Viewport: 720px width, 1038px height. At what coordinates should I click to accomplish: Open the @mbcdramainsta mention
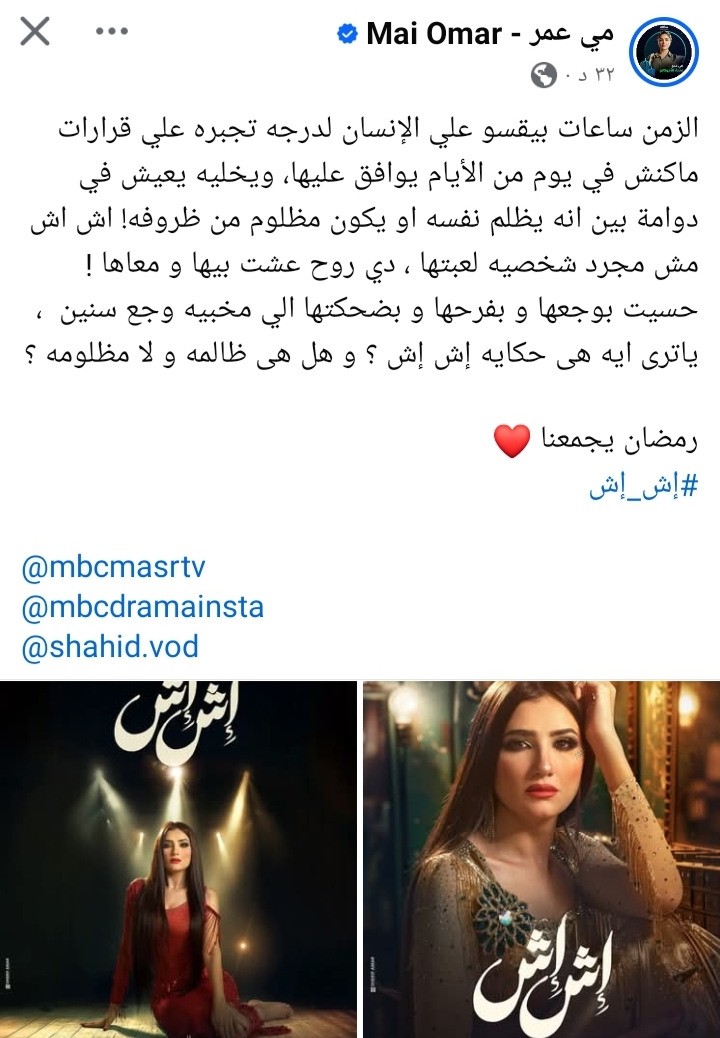(x=142, y=606)
